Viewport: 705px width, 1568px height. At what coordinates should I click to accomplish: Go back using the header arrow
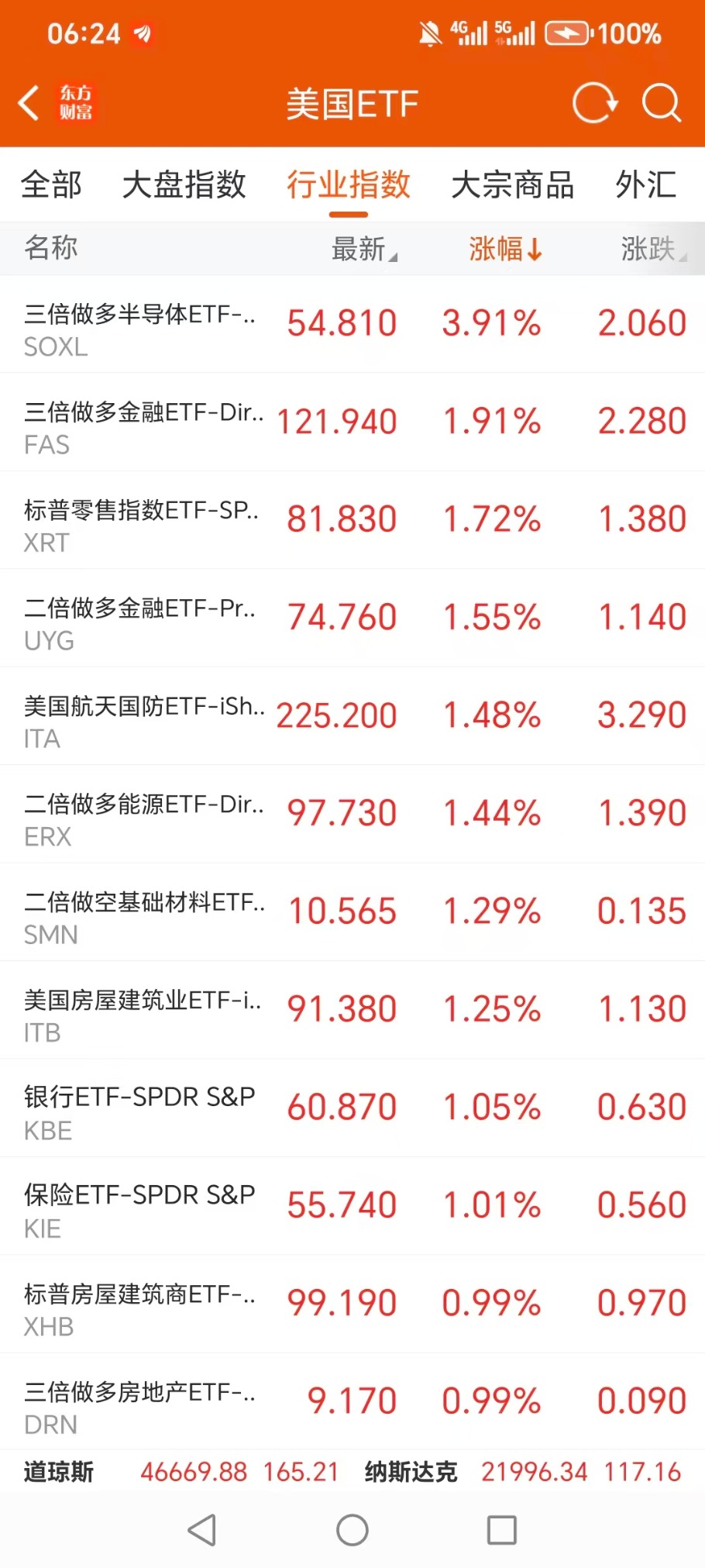click(29, 103)
